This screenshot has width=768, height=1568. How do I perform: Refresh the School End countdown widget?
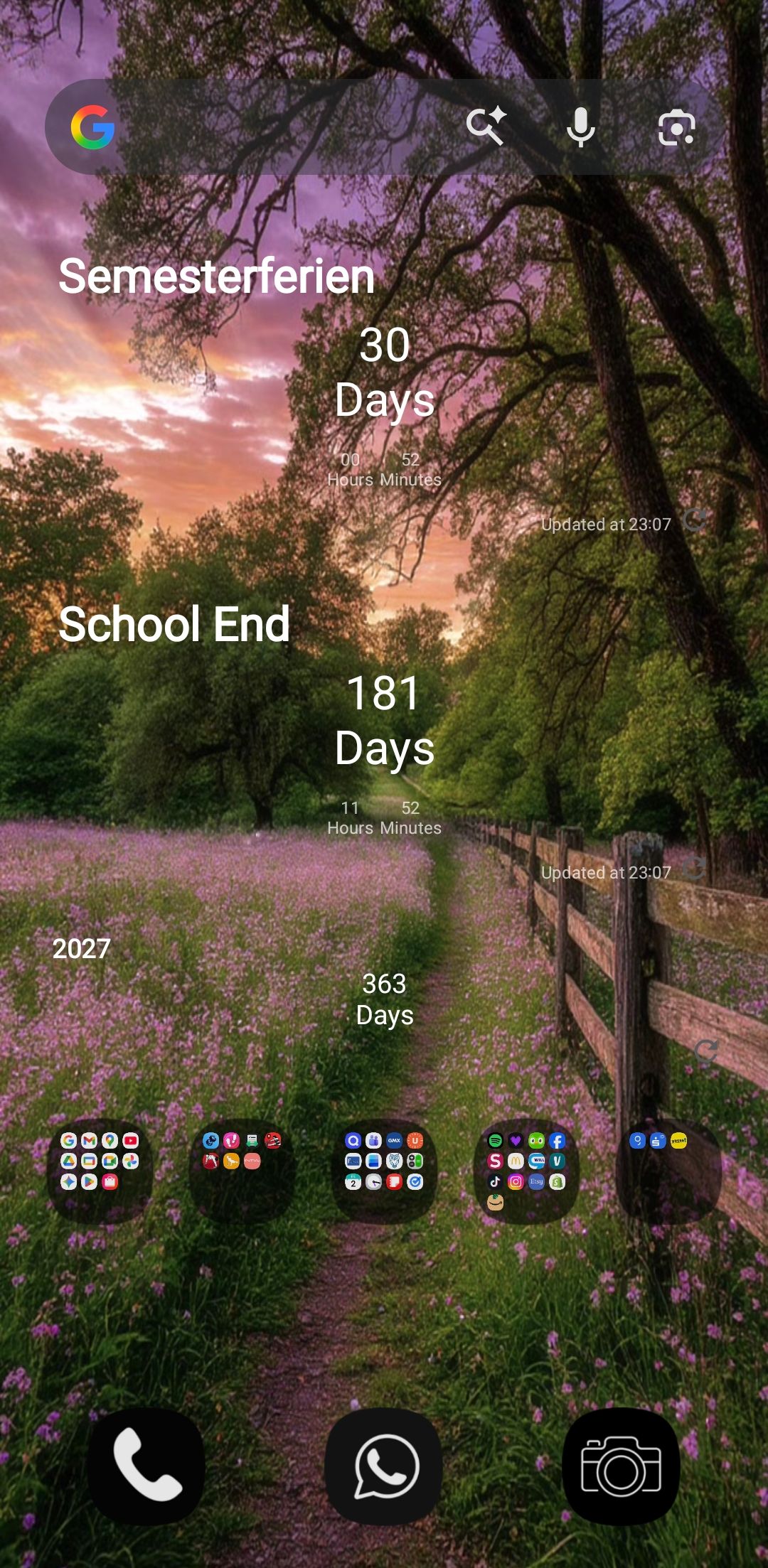click(x=694, y=869)
